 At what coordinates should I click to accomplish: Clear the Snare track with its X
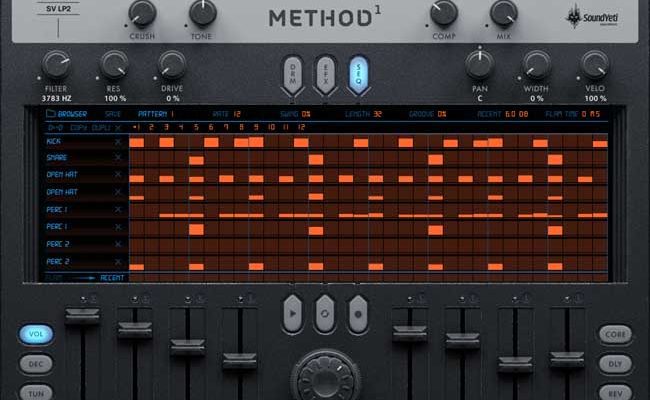tap(117, 158)
